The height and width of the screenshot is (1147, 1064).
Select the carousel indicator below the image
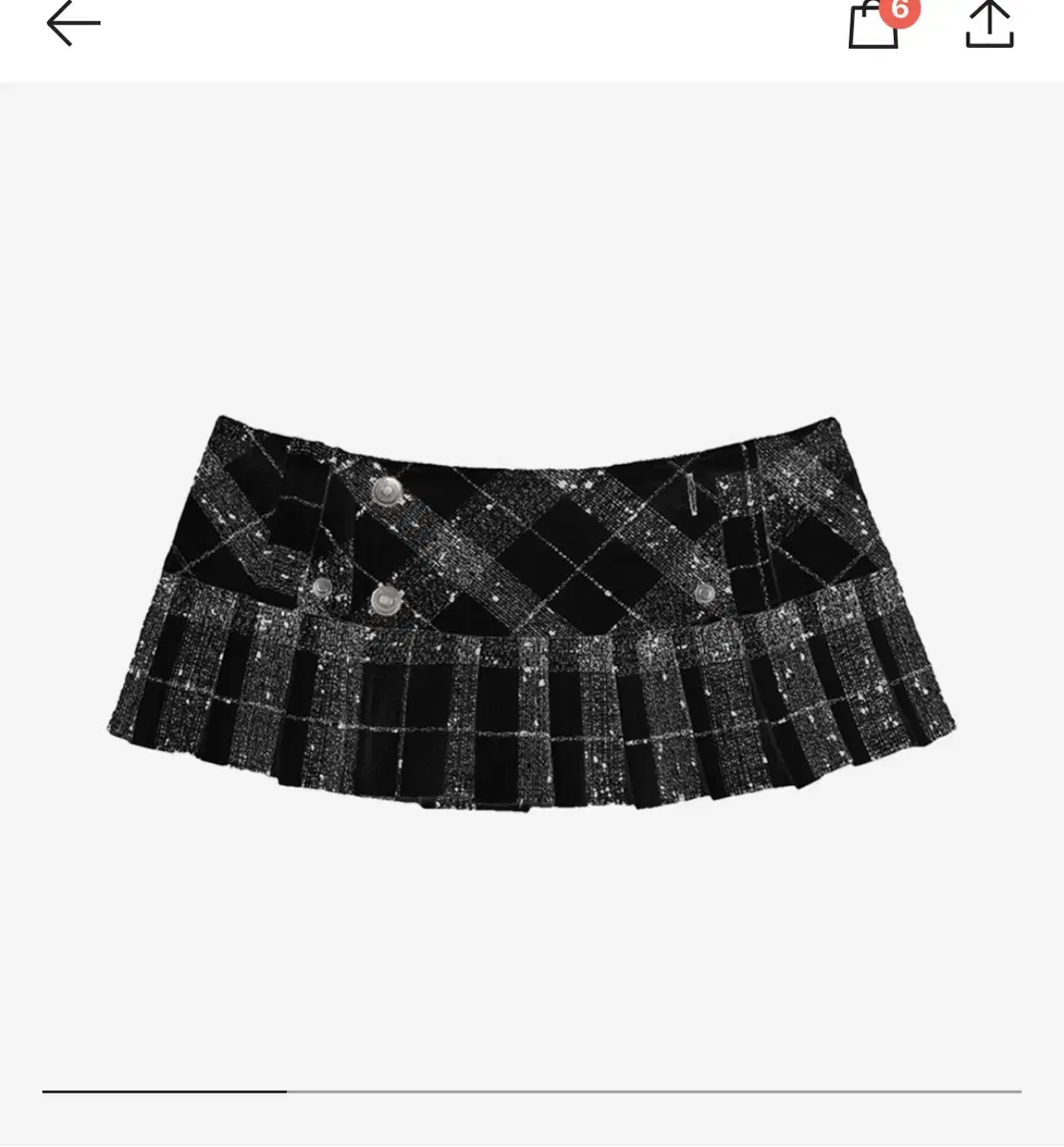click(532, 1090)
